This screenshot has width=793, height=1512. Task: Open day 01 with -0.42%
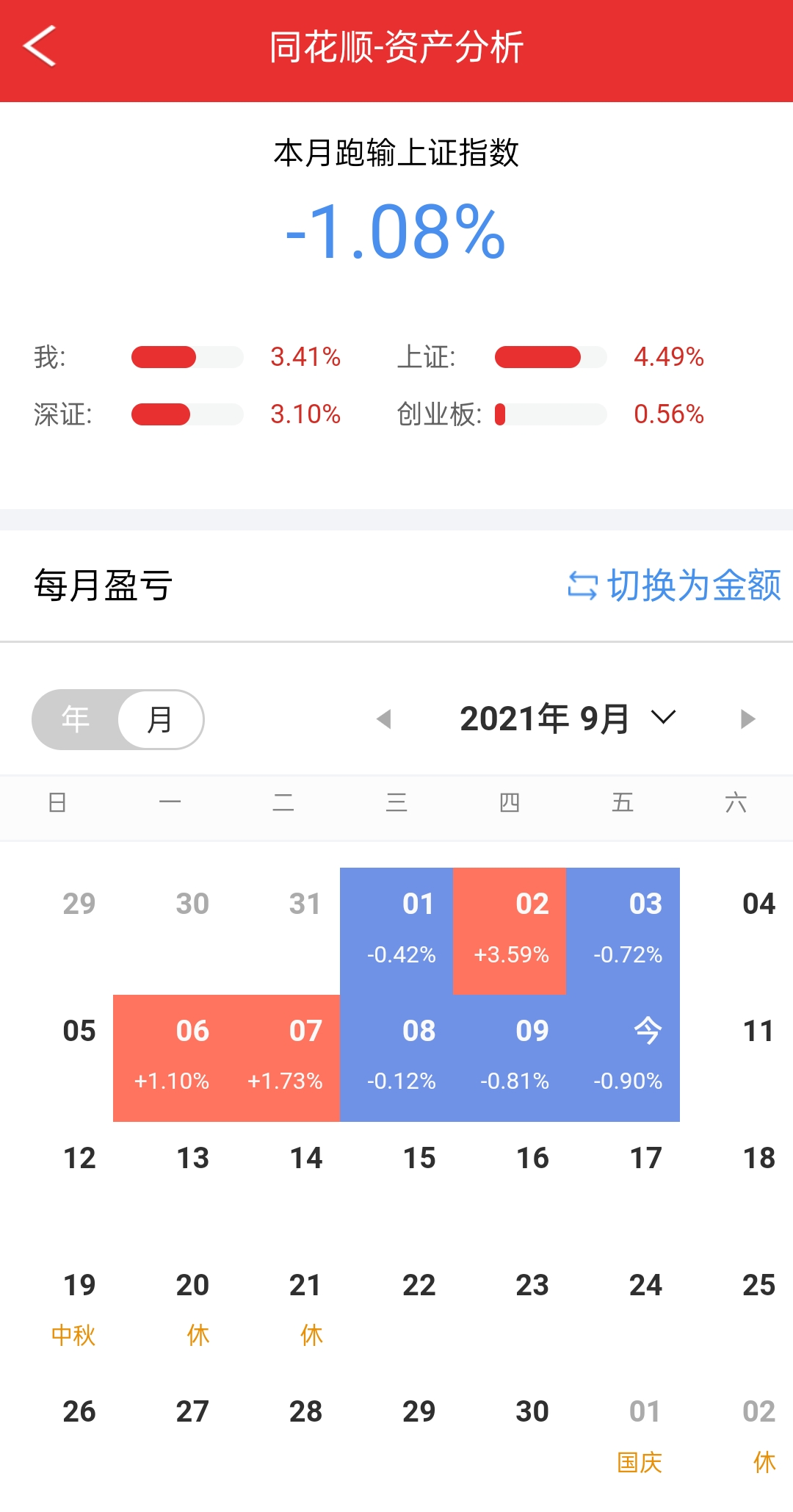[x=397, y=931]
